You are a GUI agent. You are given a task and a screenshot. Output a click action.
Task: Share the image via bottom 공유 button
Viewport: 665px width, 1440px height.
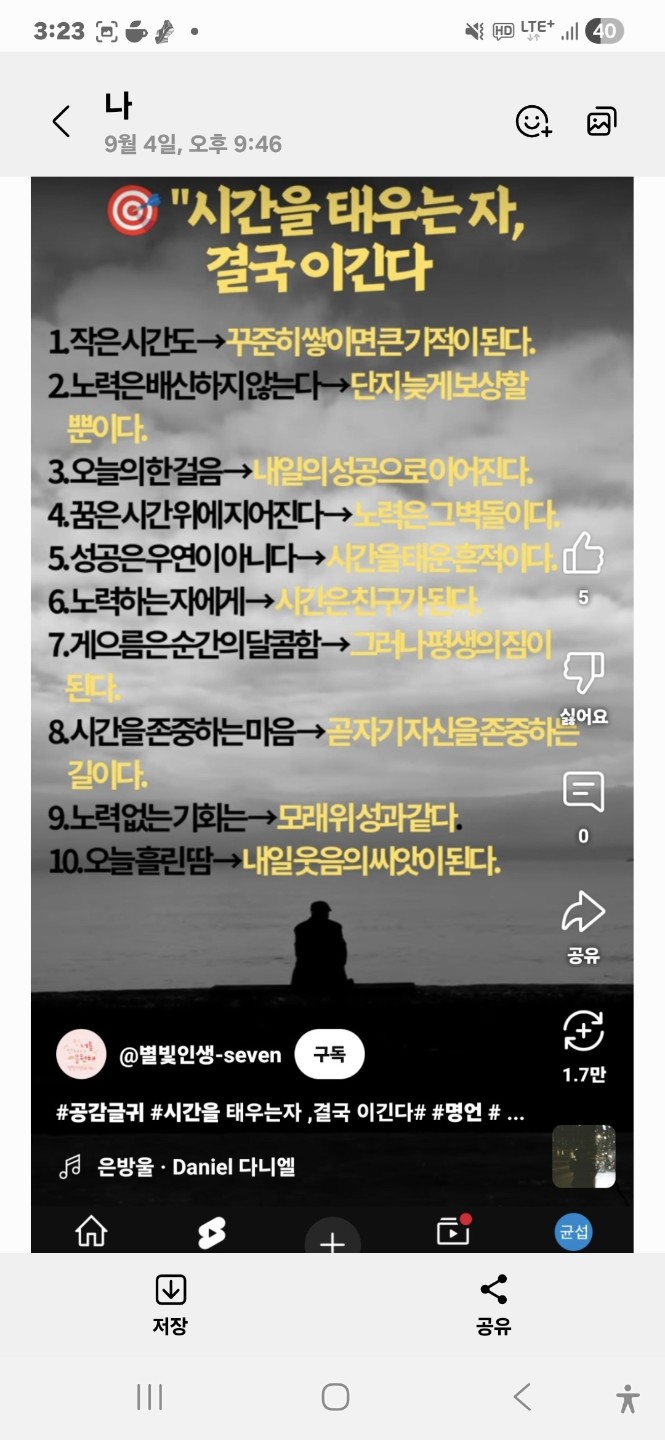[494, 1304]
